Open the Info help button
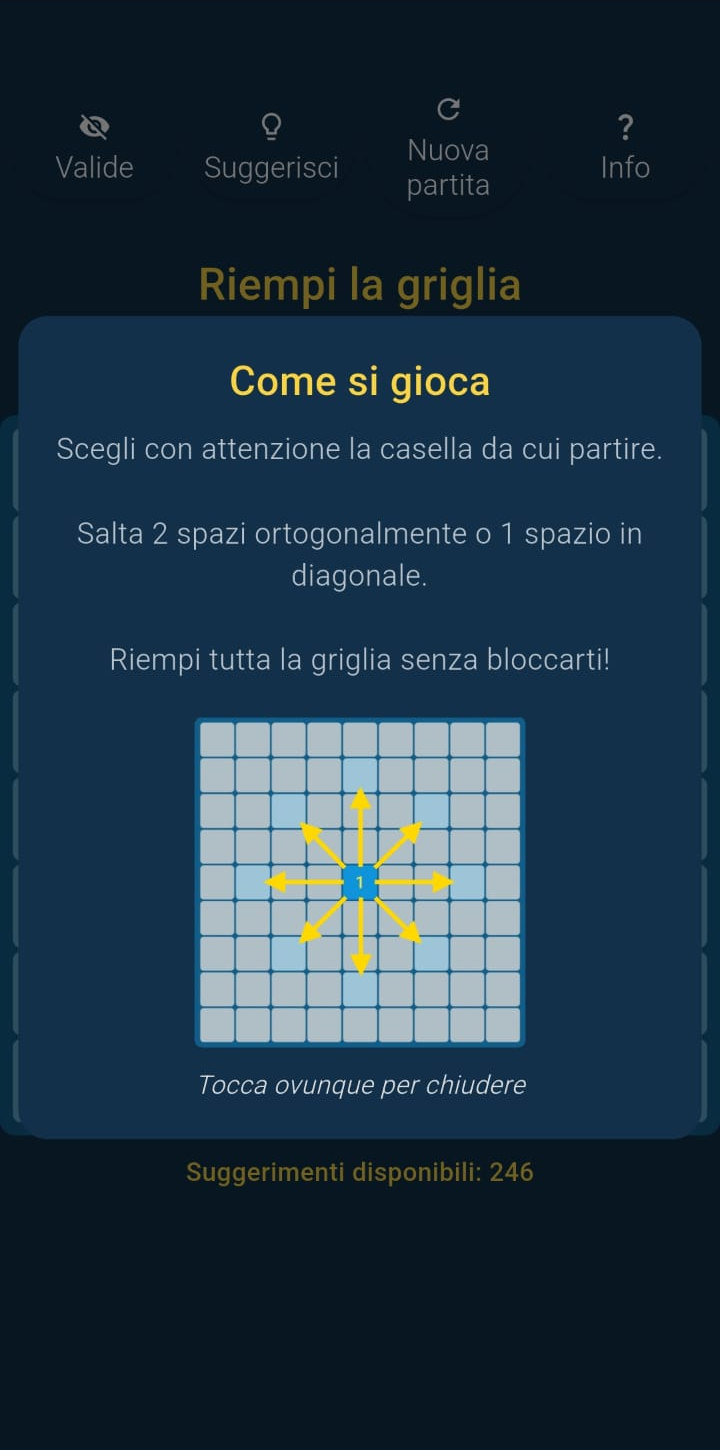 coord(625,148)
